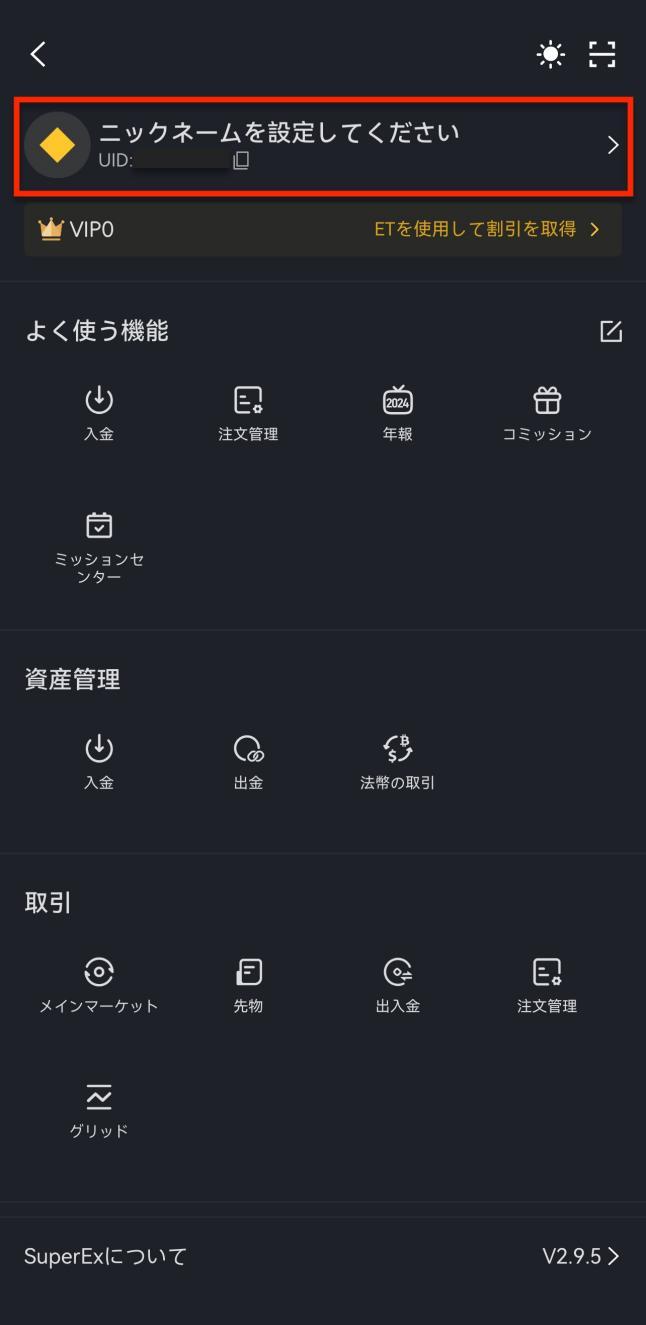Image resolution: width=646 pixels, height=1325 pixels.
Task: Open グリッド trading
Action: point(99,1110)
